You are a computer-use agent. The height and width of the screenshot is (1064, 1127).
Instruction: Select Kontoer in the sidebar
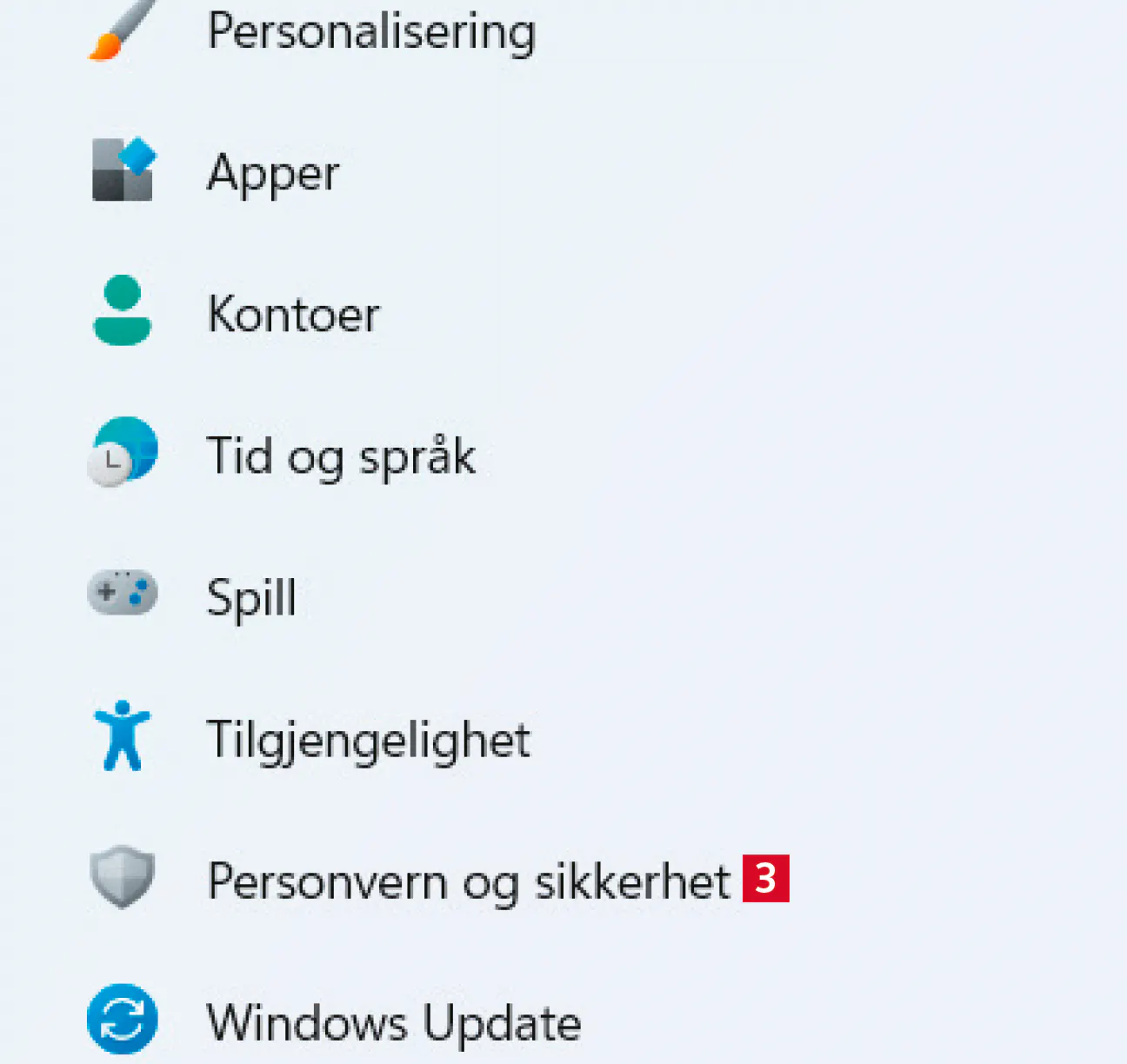[293, 314]
